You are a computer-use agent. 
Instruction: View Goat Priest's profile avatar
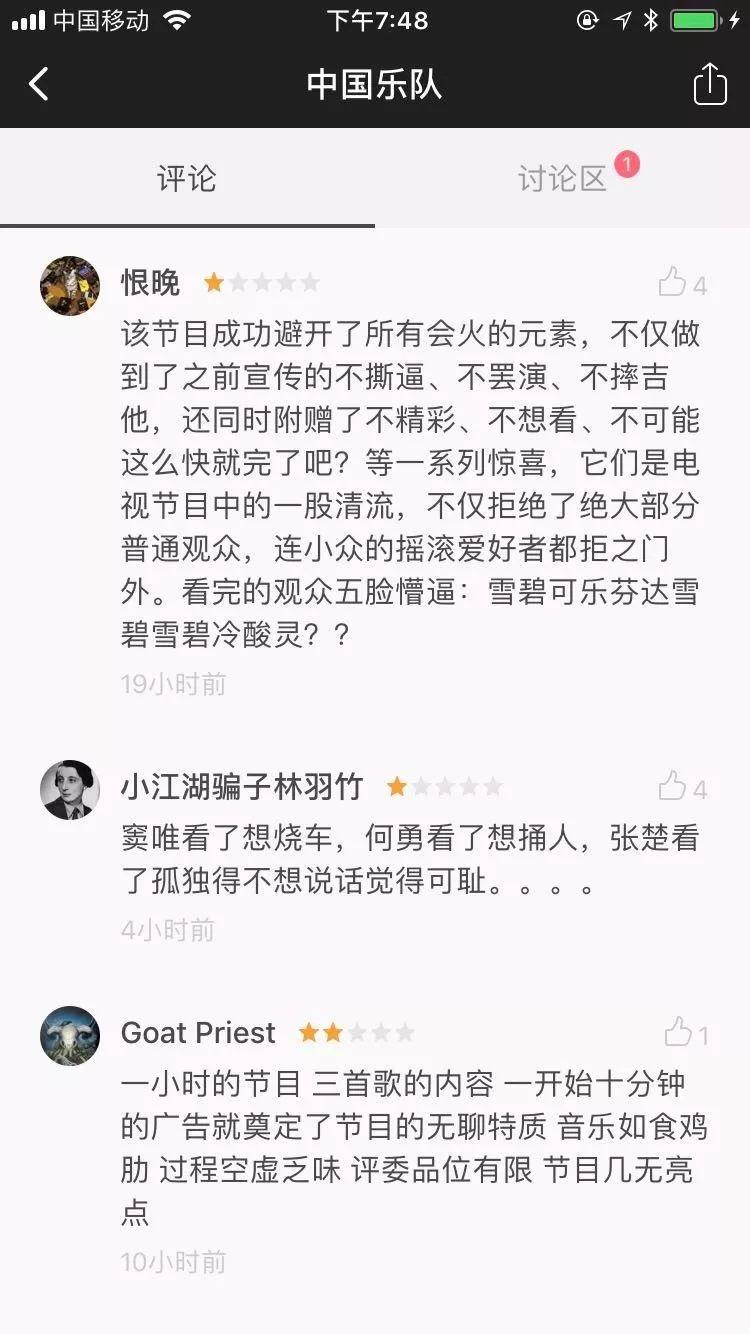tap(70, 1036)
